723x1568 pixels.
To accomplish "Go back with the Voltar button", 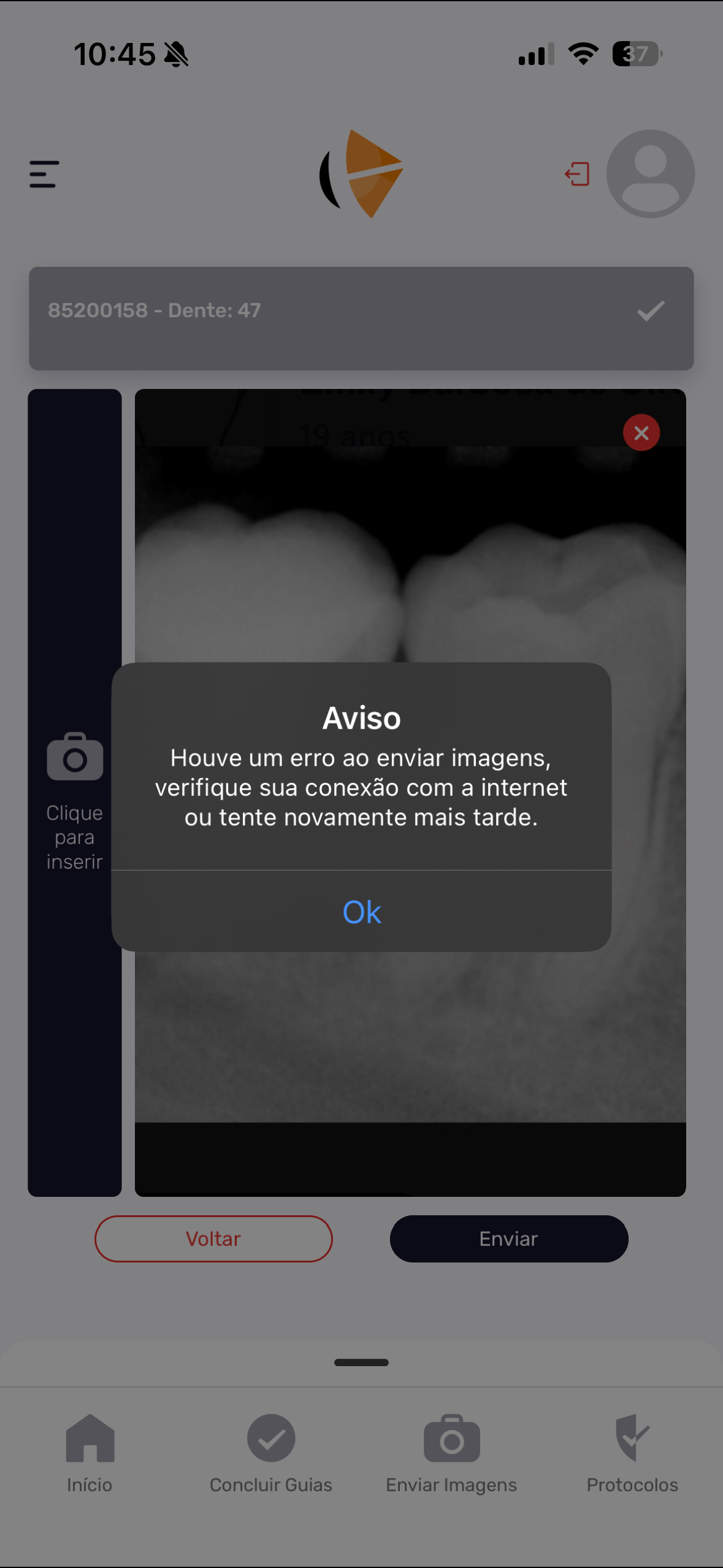I will click(213, 1239).
